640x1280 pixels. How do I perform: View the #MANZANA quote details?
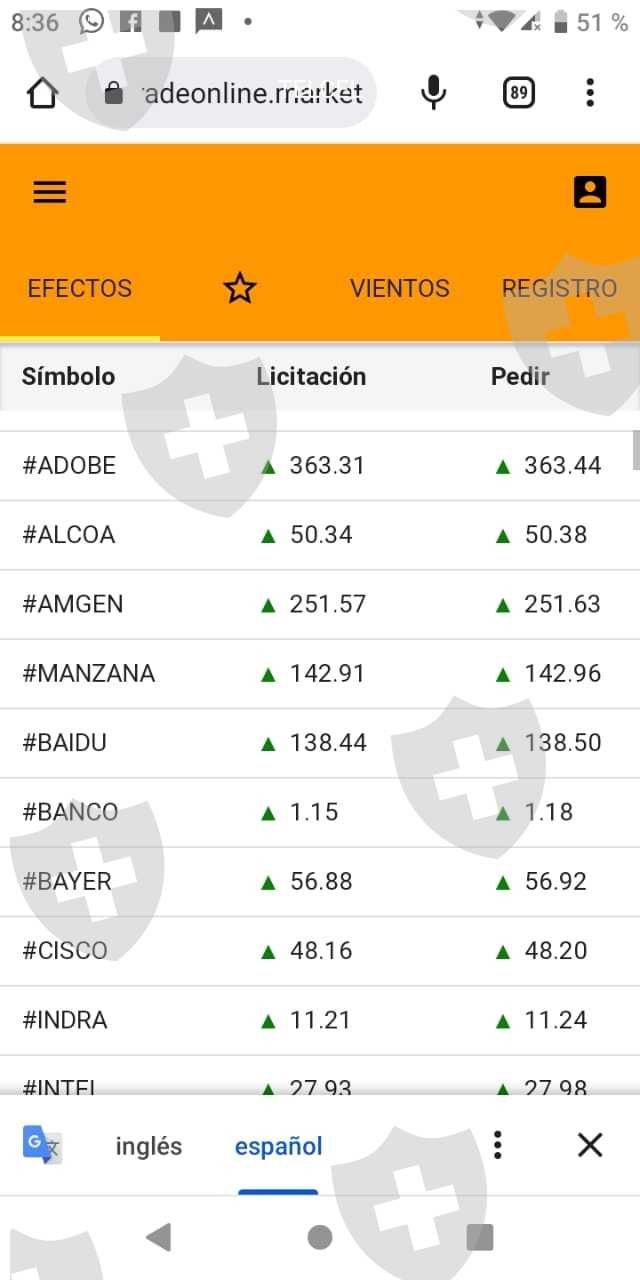(x=89, y=674)
